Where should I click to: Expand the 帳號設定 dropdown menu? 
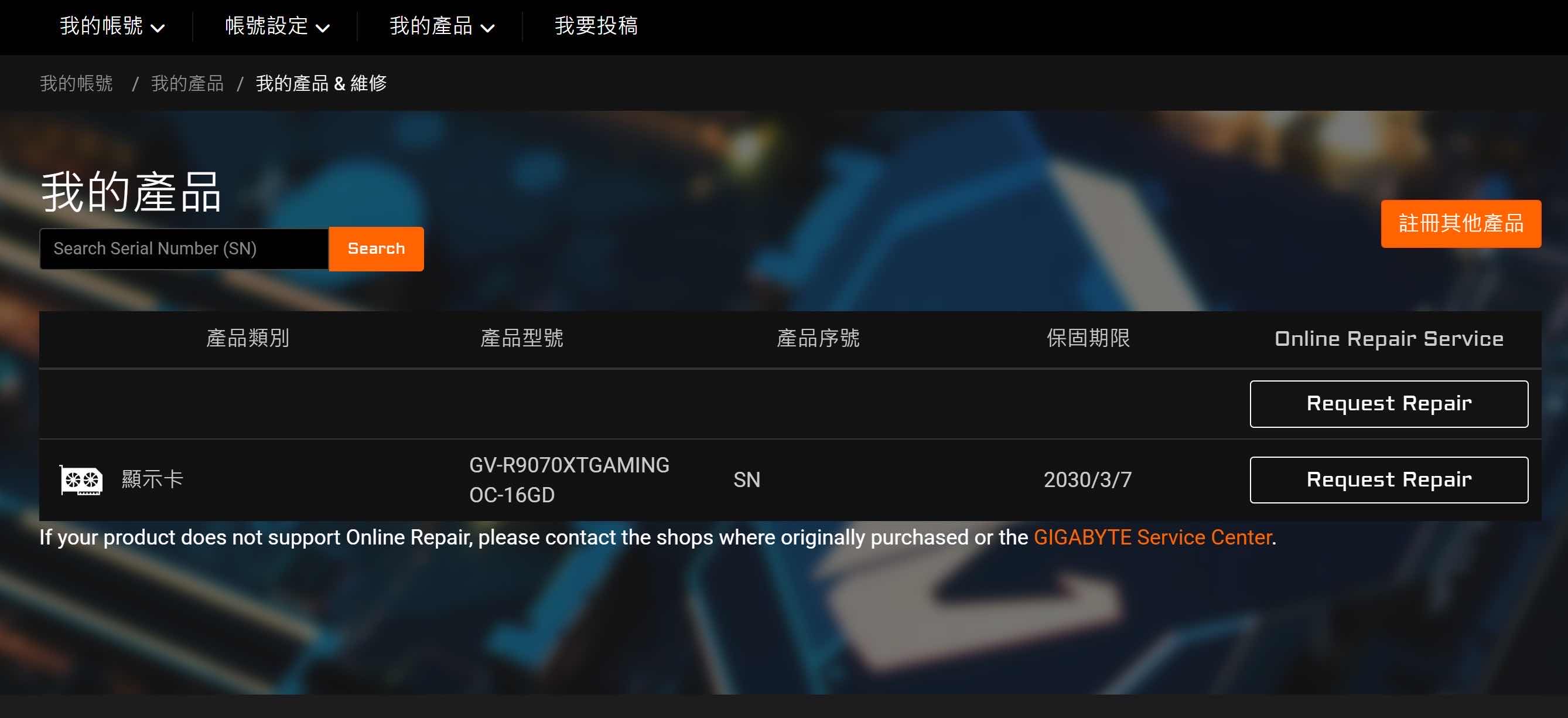[277, 26]
